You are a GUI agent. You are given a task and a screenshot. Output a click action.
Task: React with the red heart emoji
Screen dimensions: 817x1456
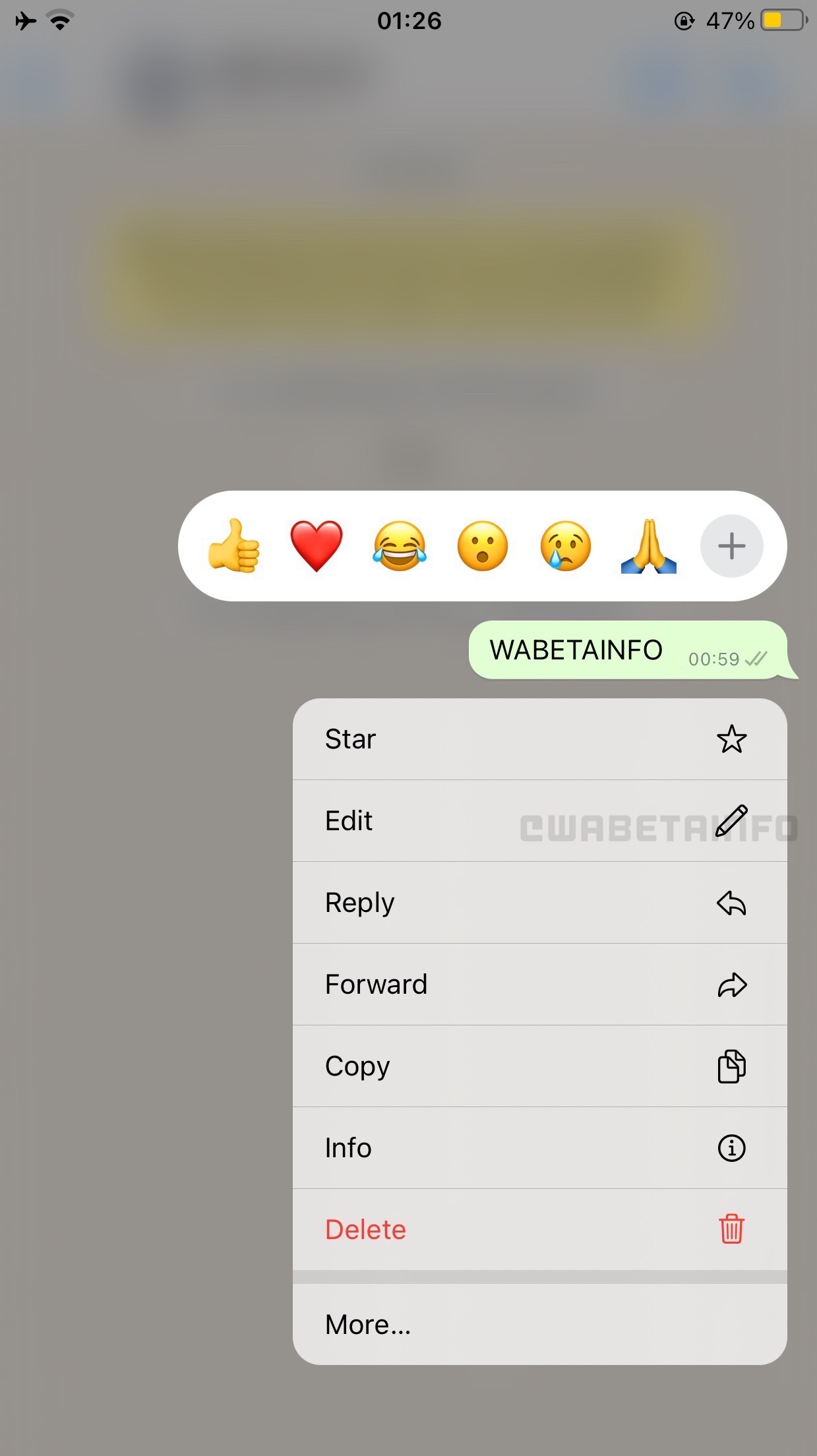317,546
